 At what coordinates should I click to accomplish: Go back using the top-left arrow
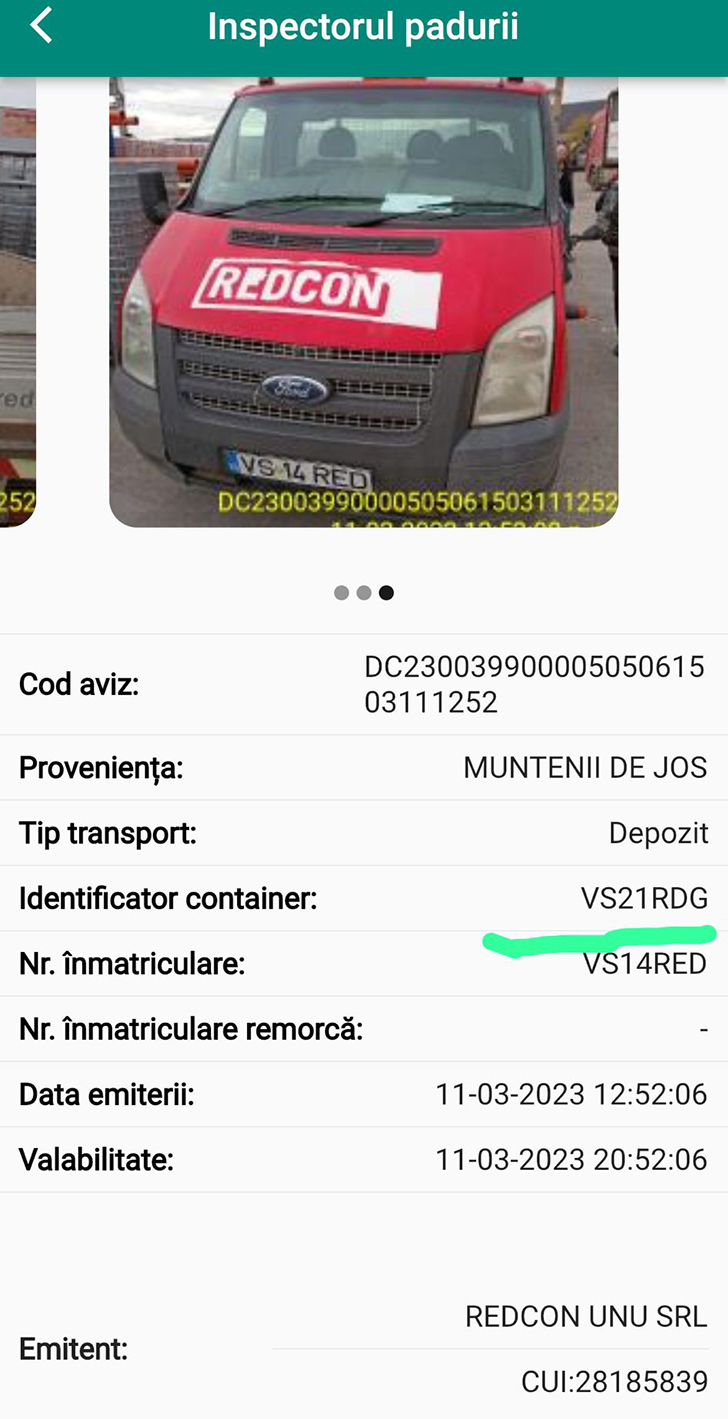(41, 27)
